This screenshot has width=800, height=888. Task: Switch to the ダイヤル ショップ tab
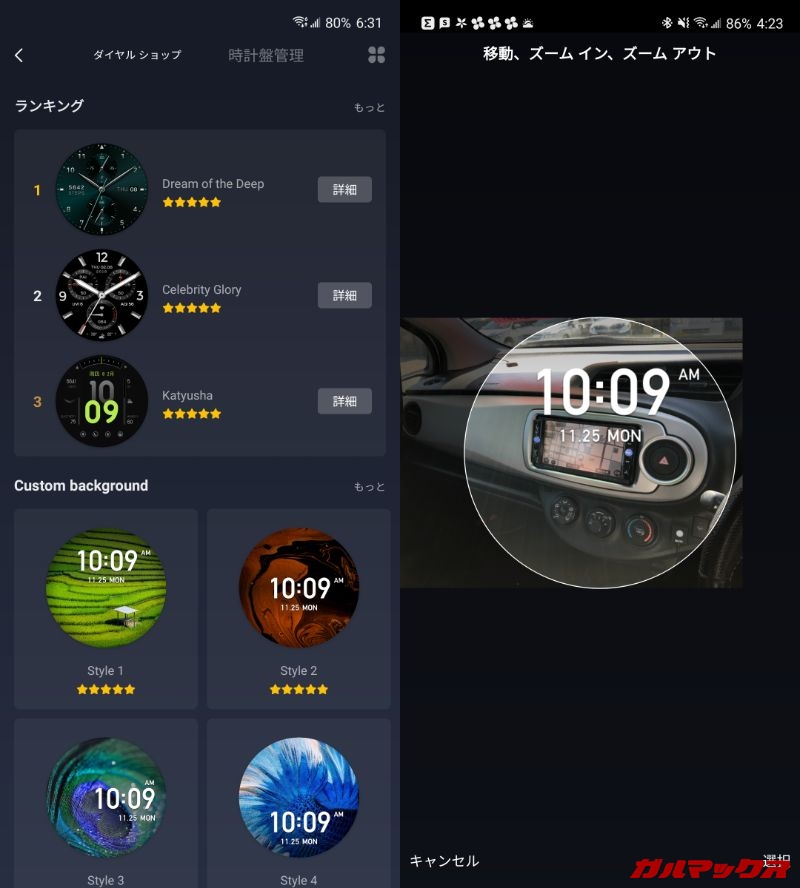(x=137, y=55)
